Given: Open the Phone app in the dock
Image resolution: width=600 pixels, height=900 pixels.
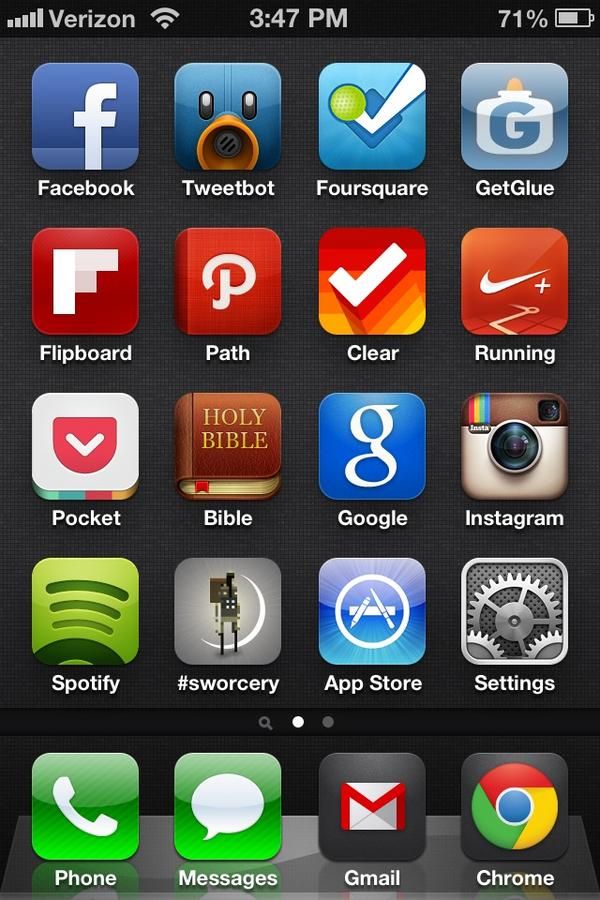Looking at the screenshot, I should click(85, 806).
